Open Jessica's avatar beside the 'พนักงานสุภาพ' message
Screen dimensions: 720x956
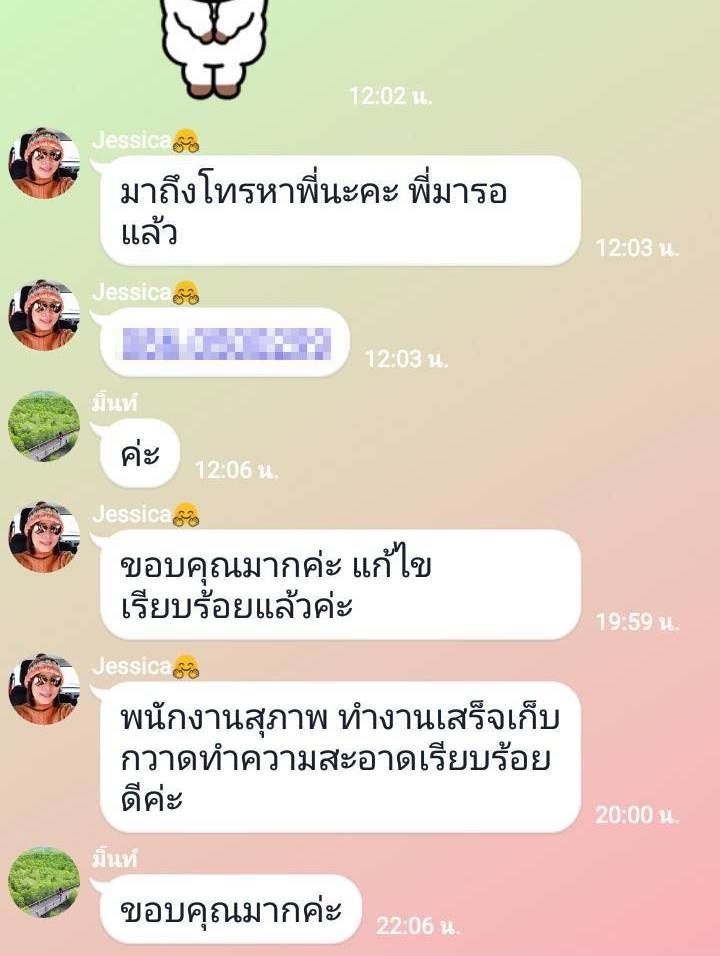pyautogui.click(x=44, y=689)
